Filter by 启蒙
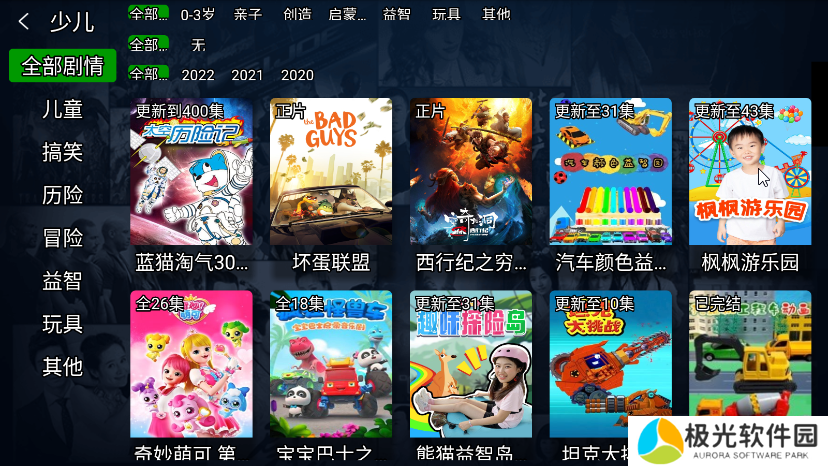Viewport: 828px width, 466px height. click(x=347, y=14)
